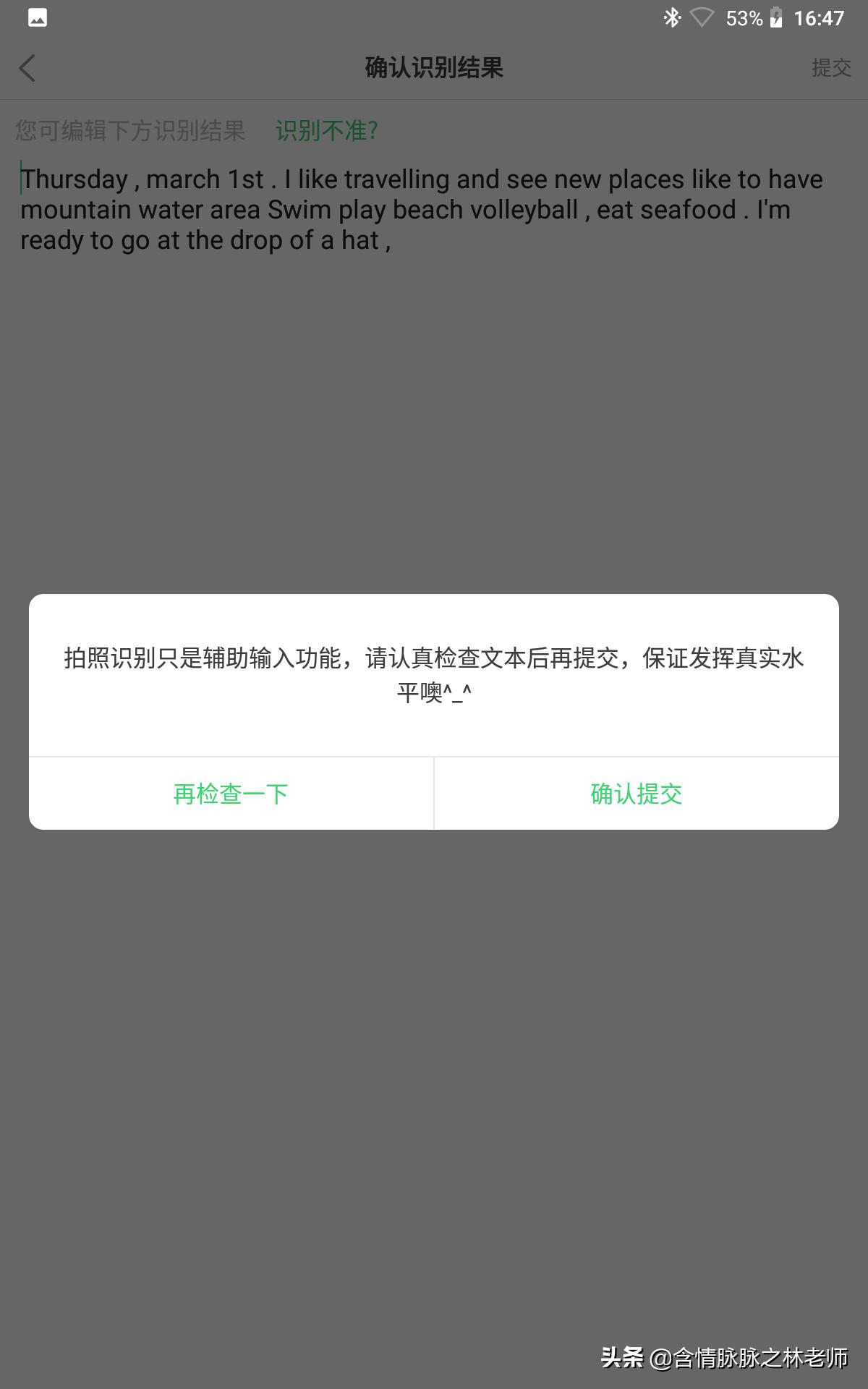Tap the phrase 'Thursday , march 1st'
Viewport: 868px width, 1389px height.
pos(141,178)
